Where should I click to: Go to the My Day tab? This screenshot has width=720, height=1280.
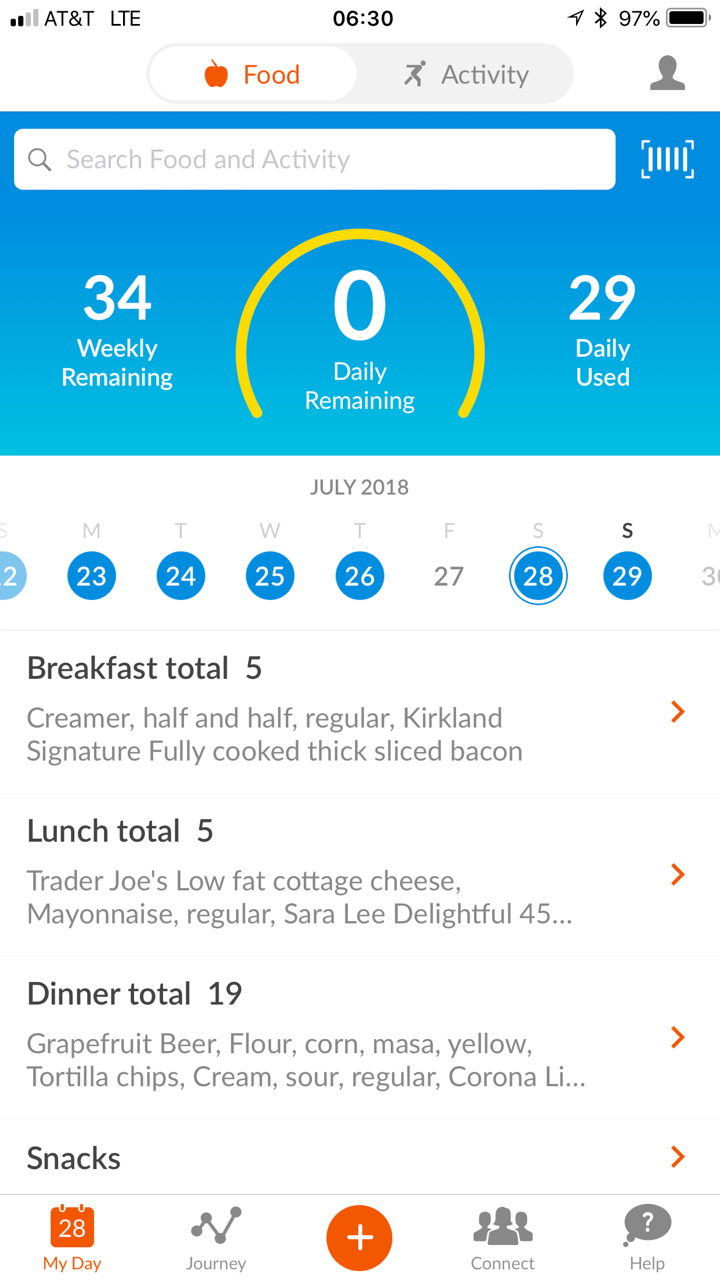pyautogui.click(x=72, y=1238)
